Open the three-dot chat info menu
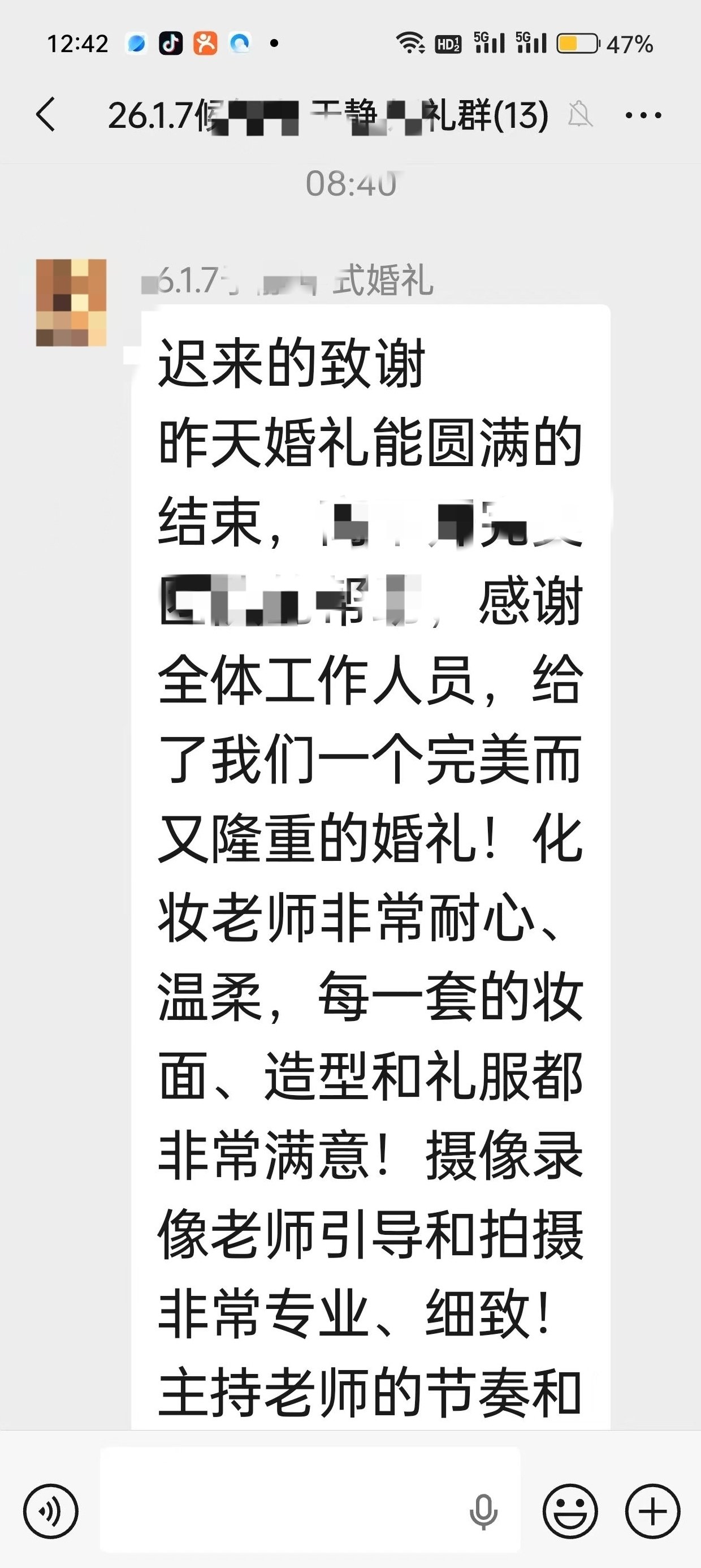 point(643,115)
